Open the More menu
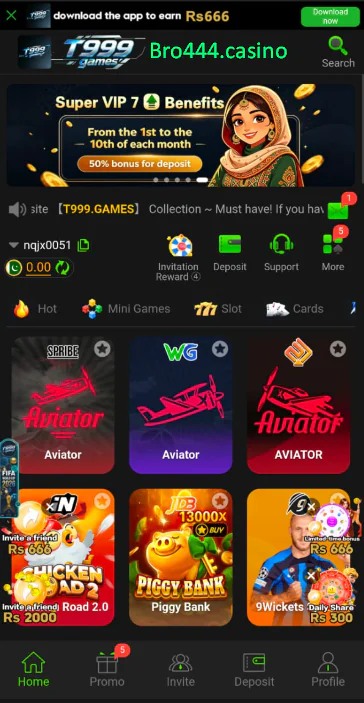This screenshot has height=703, width=364. (x=333, y=253)
